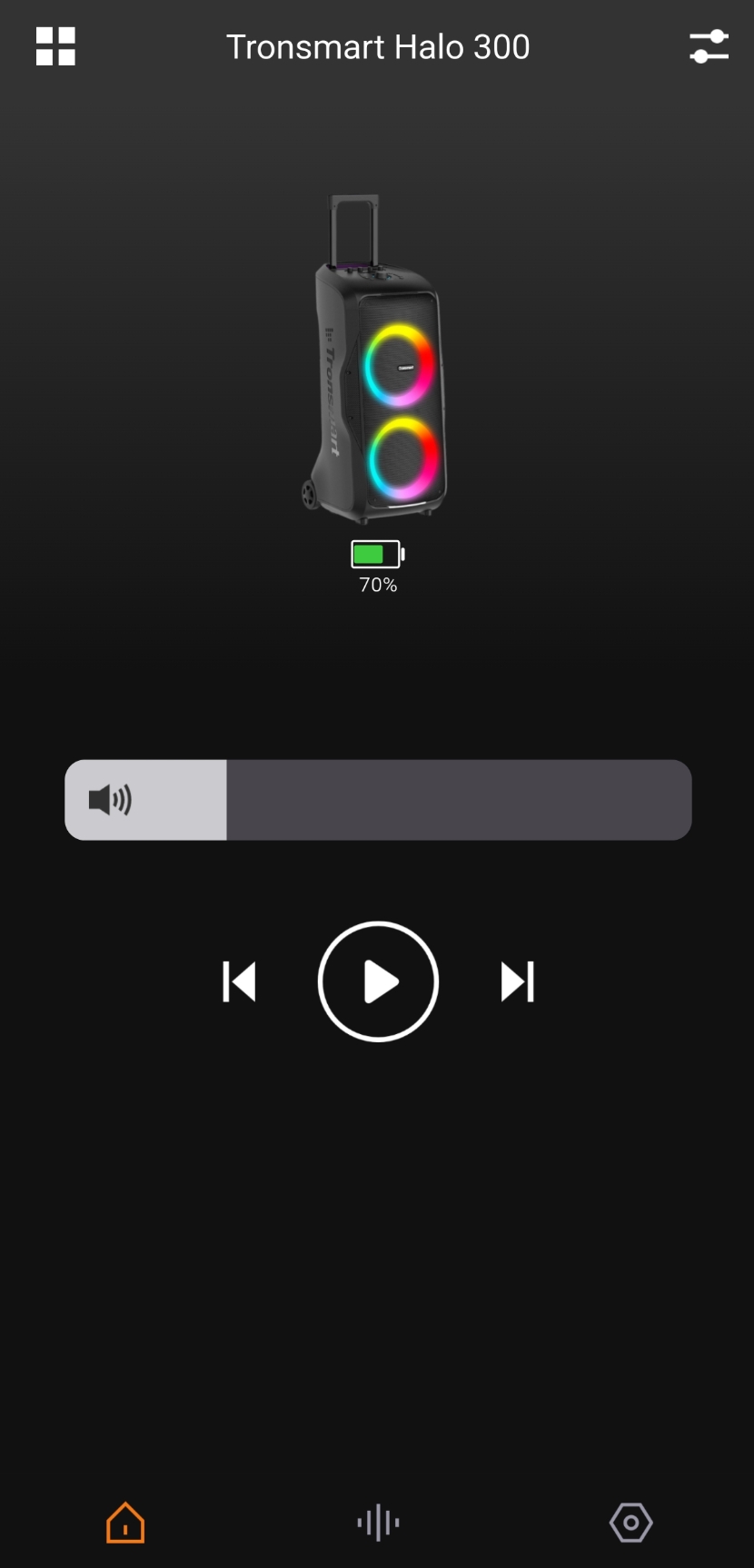Tap the volume slider bar
This screenshot has width=754, height=1568.
coord(378,800)
